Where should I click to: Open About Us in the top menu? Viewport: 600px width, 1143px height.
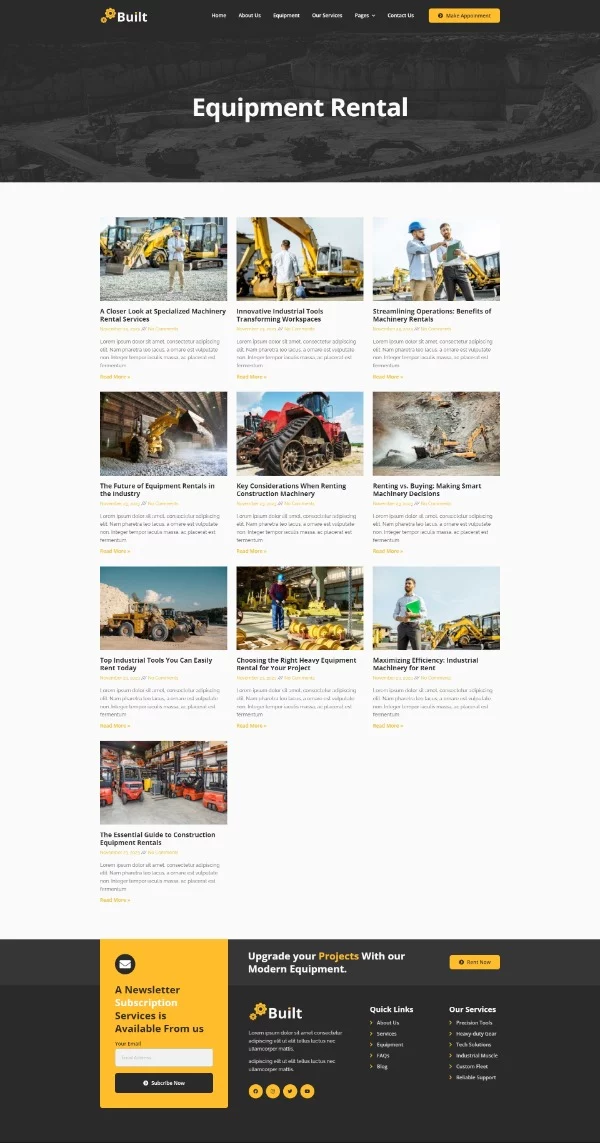(249, 16)
